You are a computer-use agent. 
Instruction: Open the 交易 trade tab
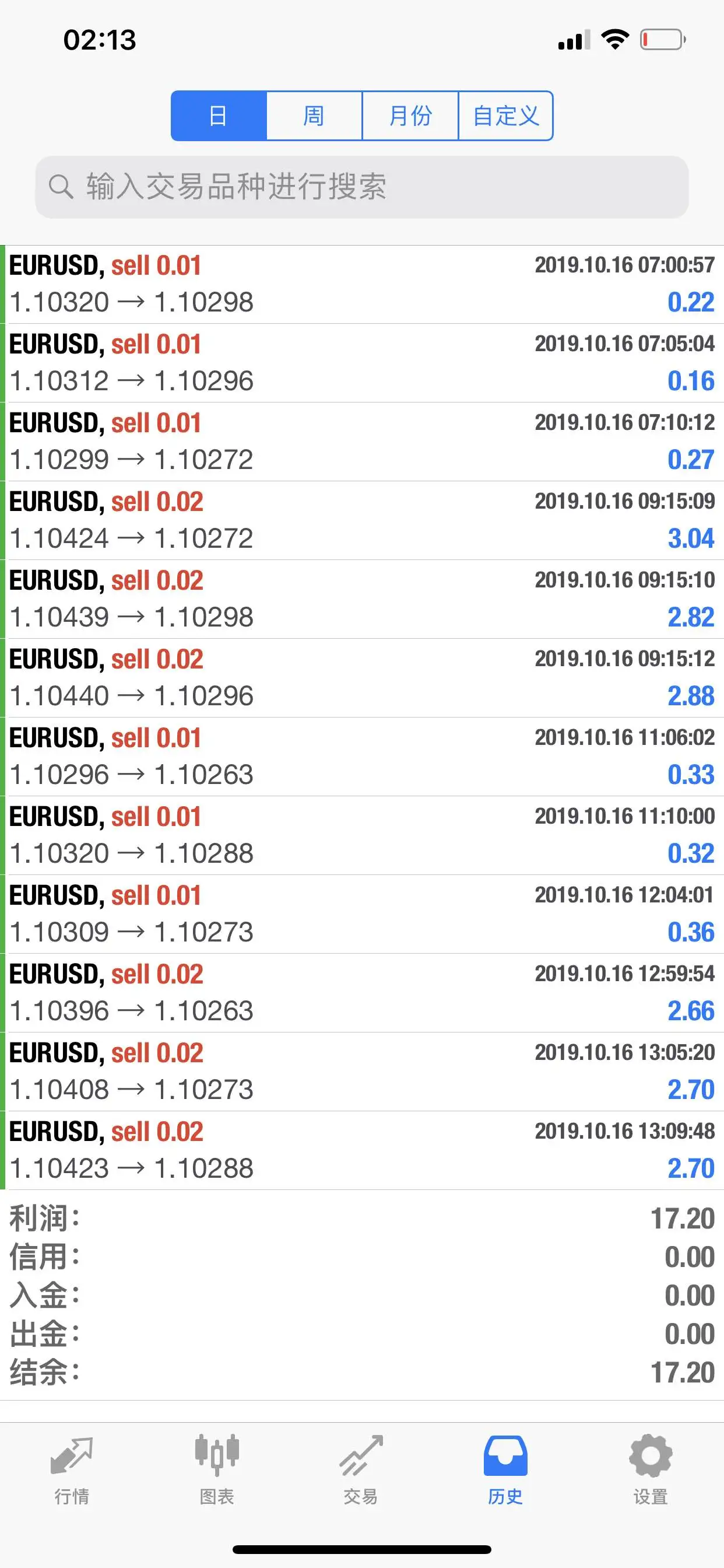[361, 1469]
